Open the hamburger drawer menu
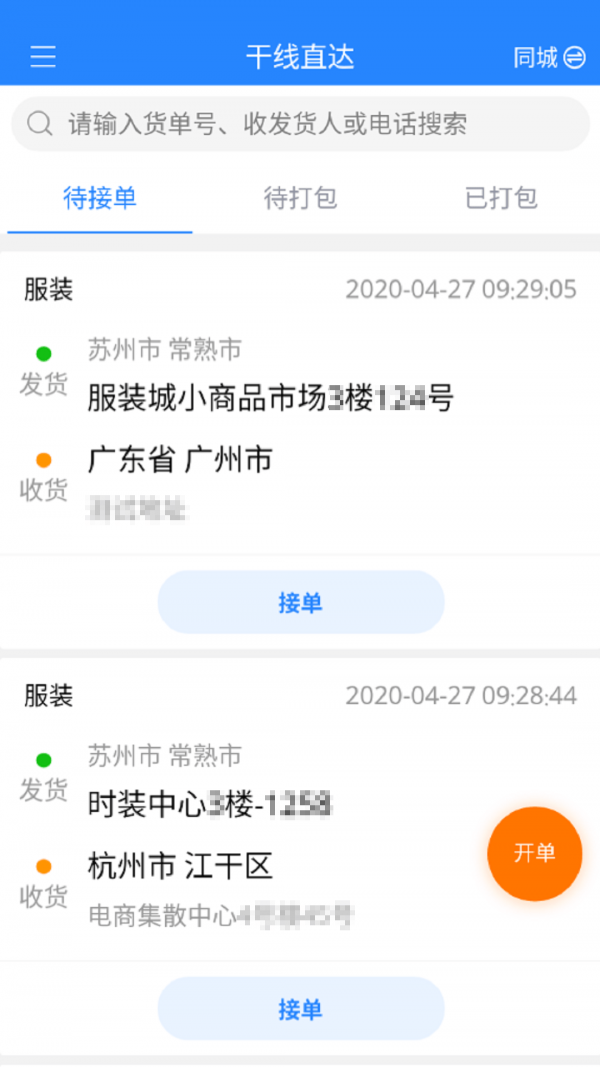600x1067 pixels. (43, 57)
